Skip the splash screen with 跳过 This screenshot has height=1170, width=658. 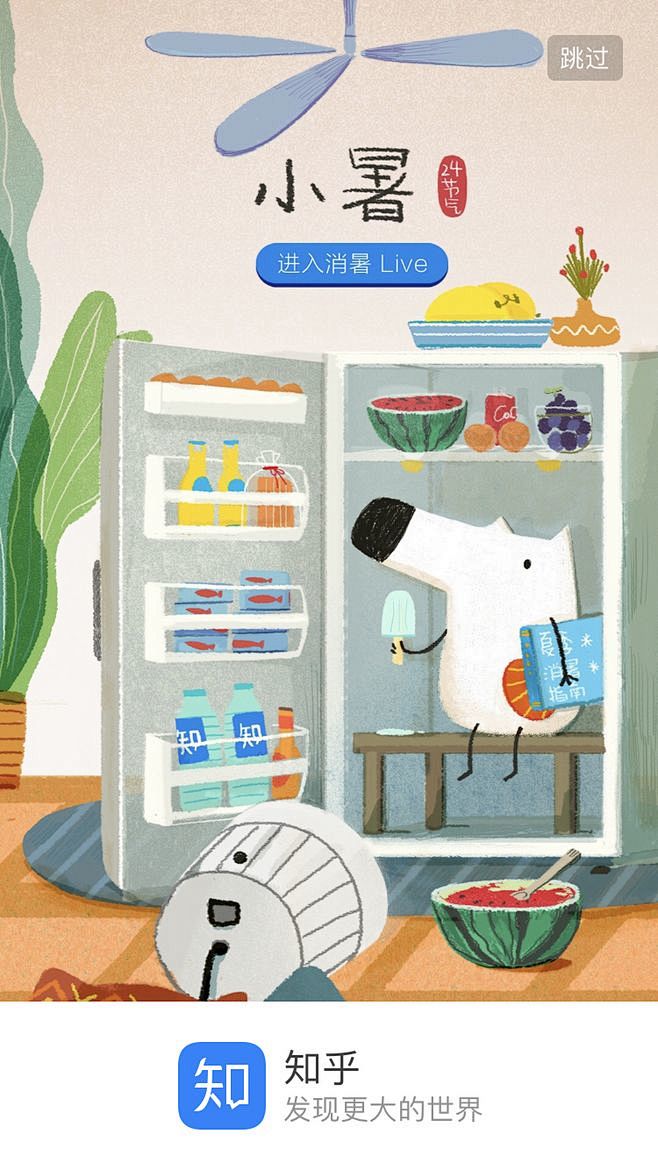tap(585, 57)
